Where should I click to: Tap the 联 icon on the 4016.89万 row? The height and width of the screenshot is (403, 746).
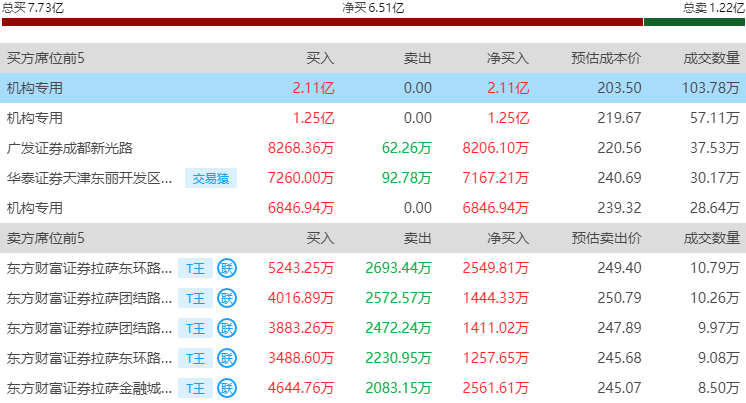(227, 298)
